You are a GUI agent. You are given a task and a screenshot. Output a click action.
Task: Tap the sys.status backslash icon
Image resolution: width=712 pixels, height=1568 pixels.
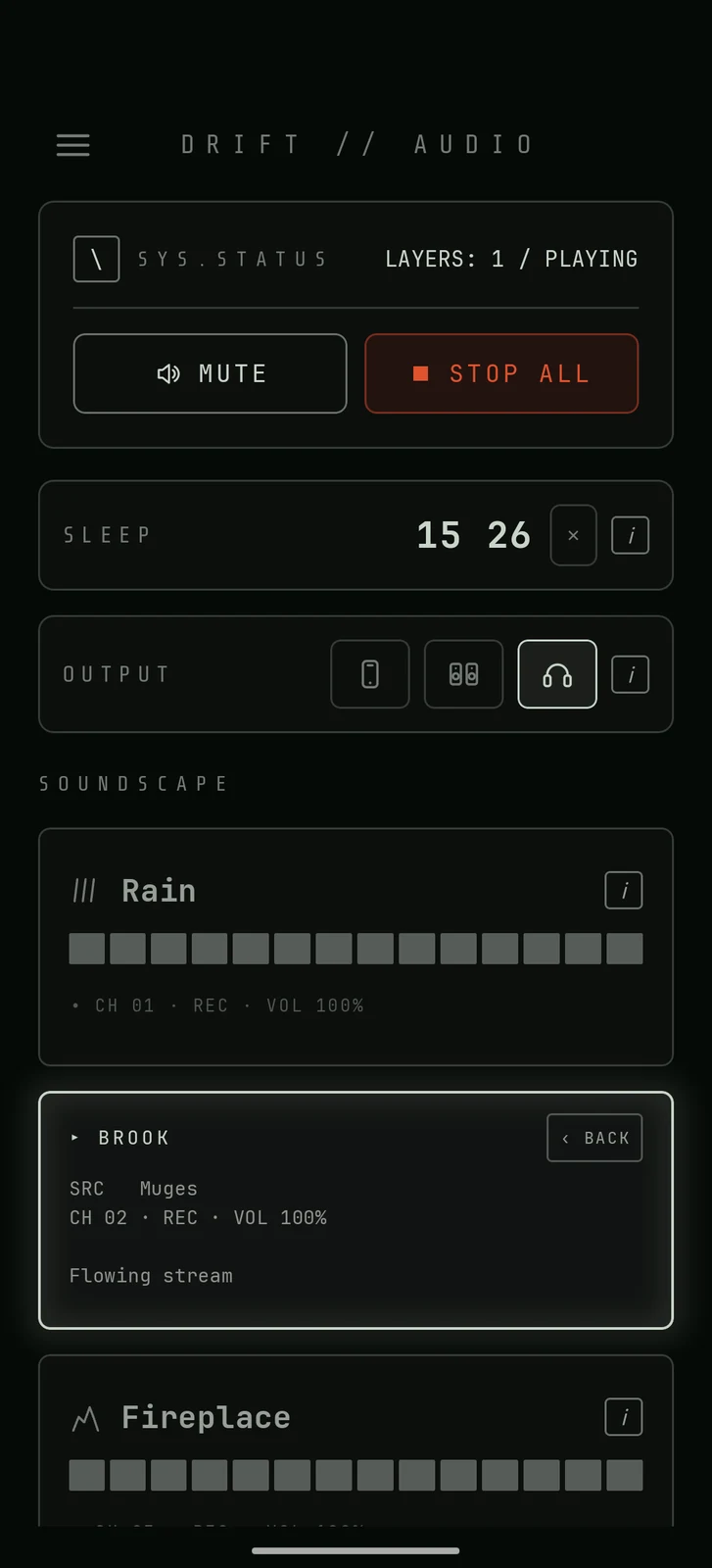click(x=96, y=259)
